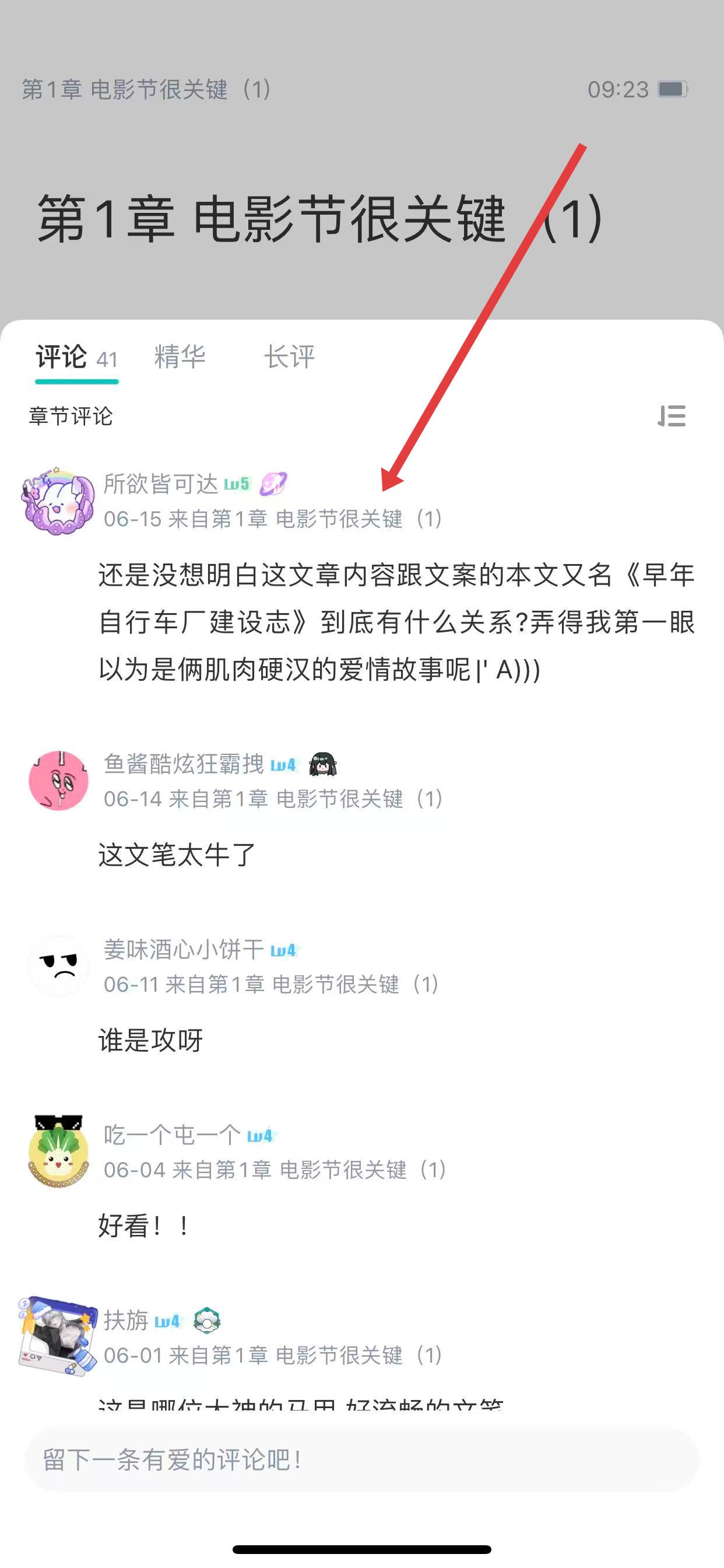Open 吃一个屯一个's profile avatar

click(x=58, y=1151)
